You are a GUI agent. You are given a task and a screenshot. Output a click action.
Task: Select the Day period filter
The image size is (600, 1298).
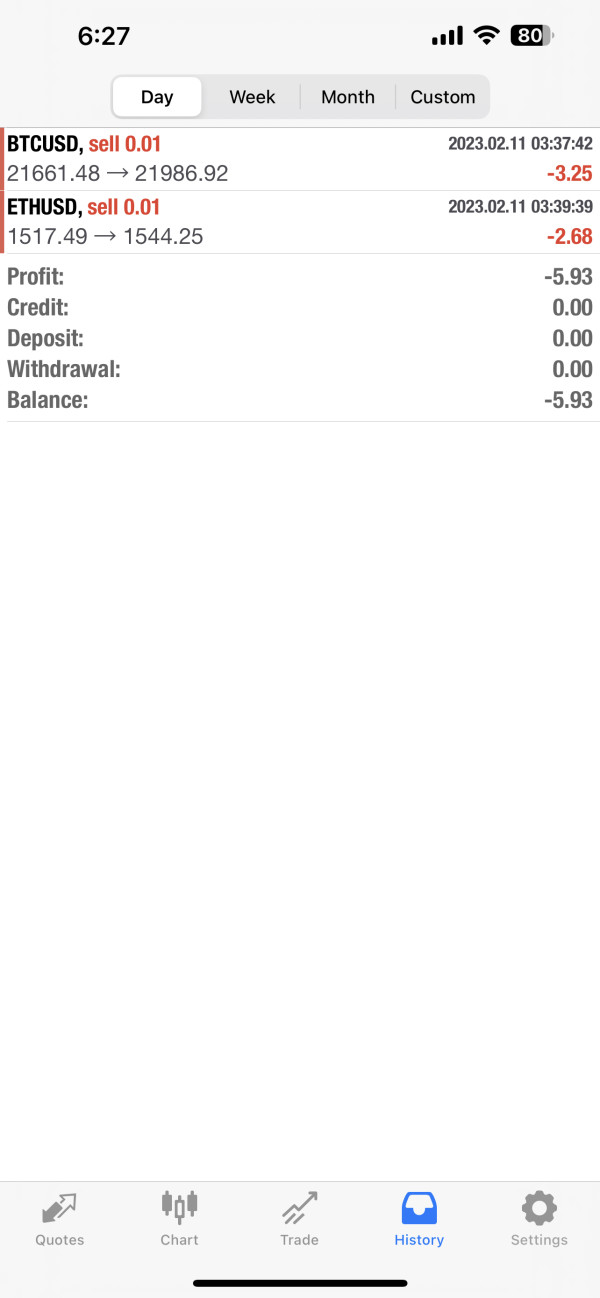pos(157,97)
